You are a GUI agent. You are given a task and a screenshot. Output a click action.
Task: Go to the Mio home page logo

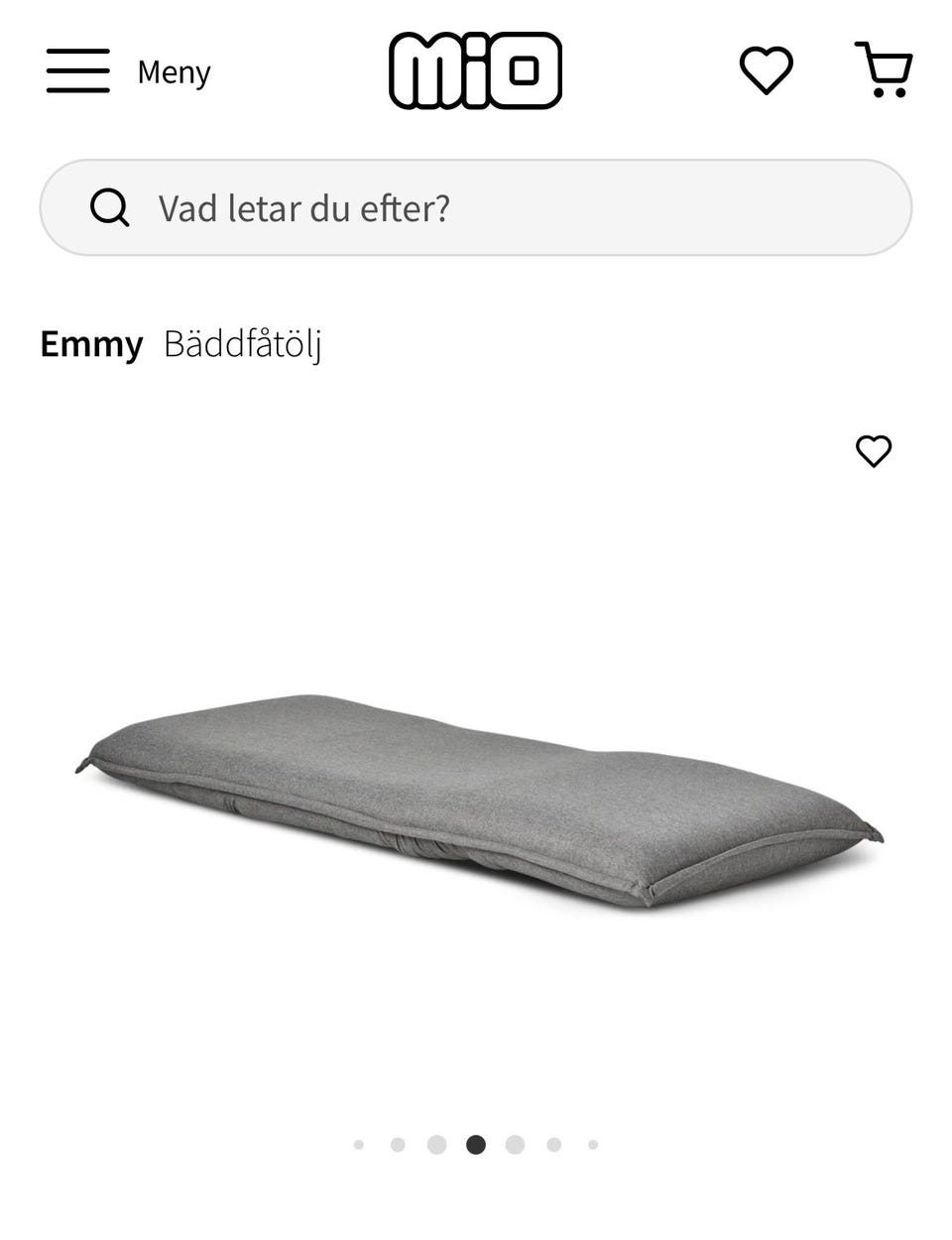click(475, 70)
